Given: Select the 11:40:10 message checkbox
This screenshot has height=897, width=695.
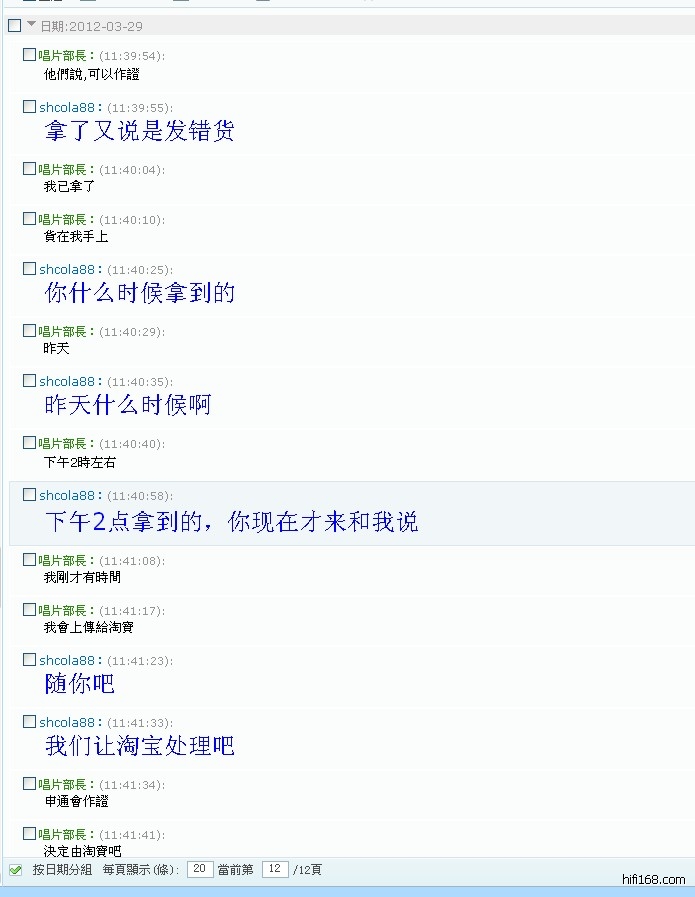Looking at the screenshot, I should coord(29,218).
